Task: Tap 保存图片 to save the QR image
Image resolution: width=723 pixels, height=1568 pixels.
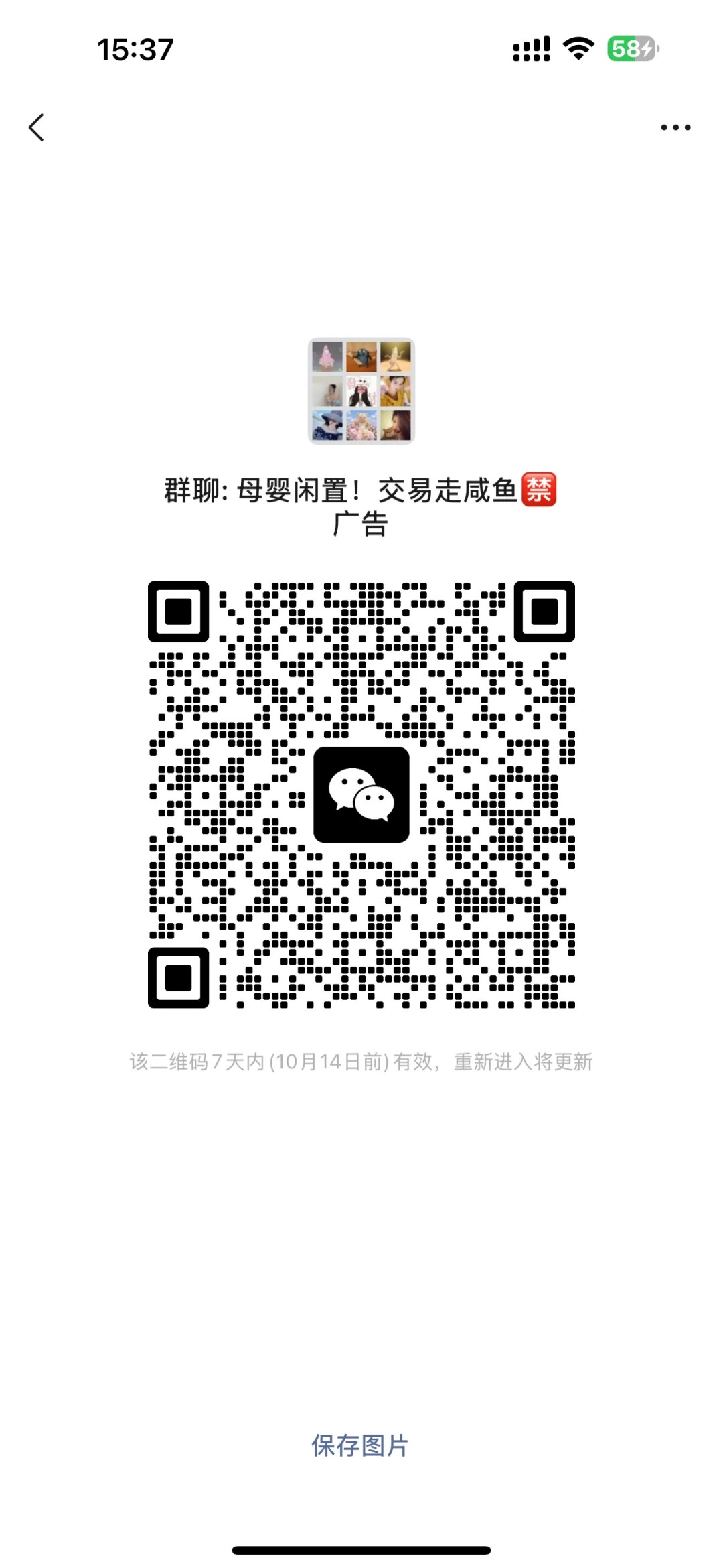Action: tap(360, 1446)
